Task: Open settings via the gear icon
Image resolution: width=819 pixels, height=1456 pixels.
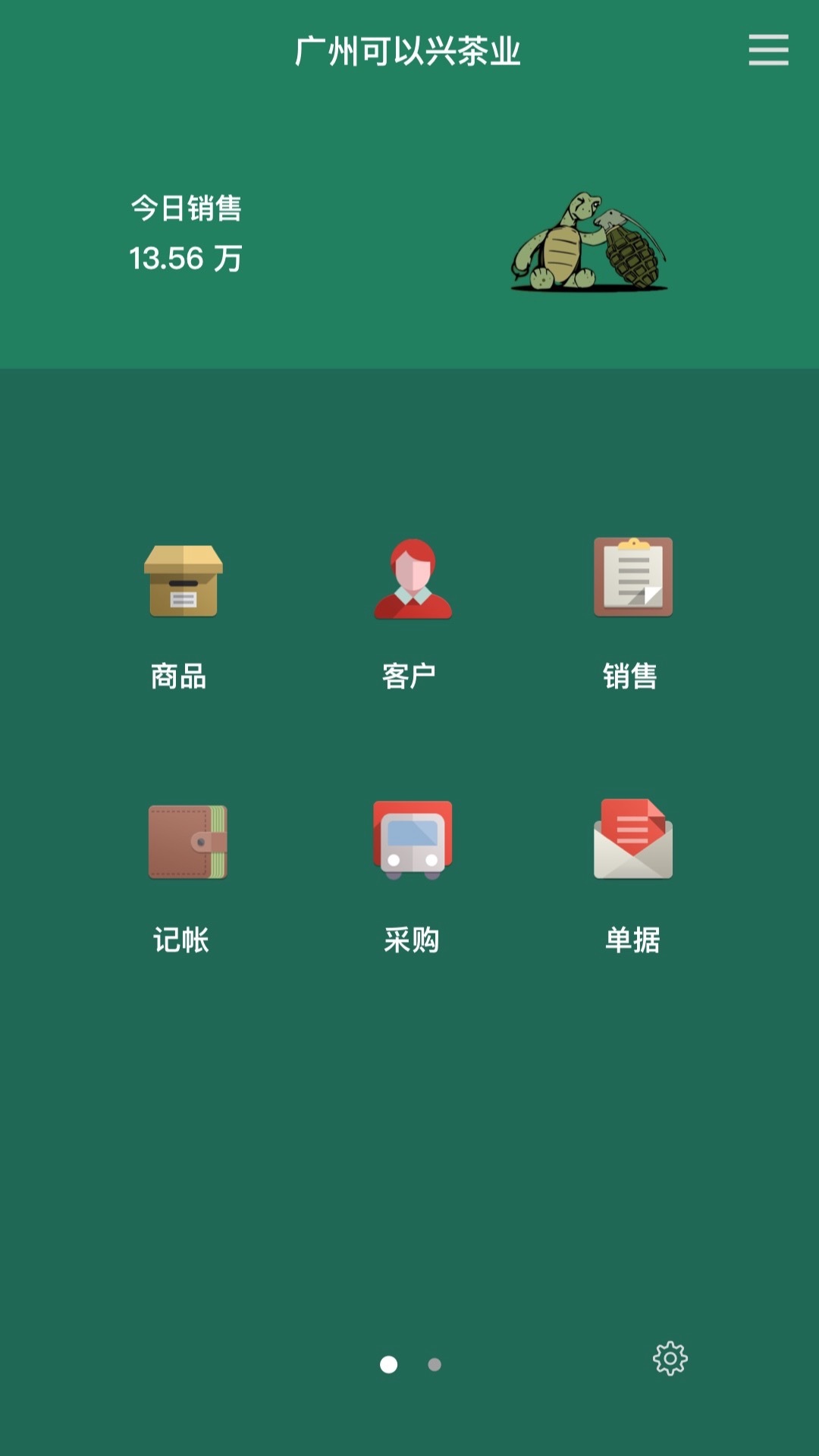Action: [x=670, y=1358]
